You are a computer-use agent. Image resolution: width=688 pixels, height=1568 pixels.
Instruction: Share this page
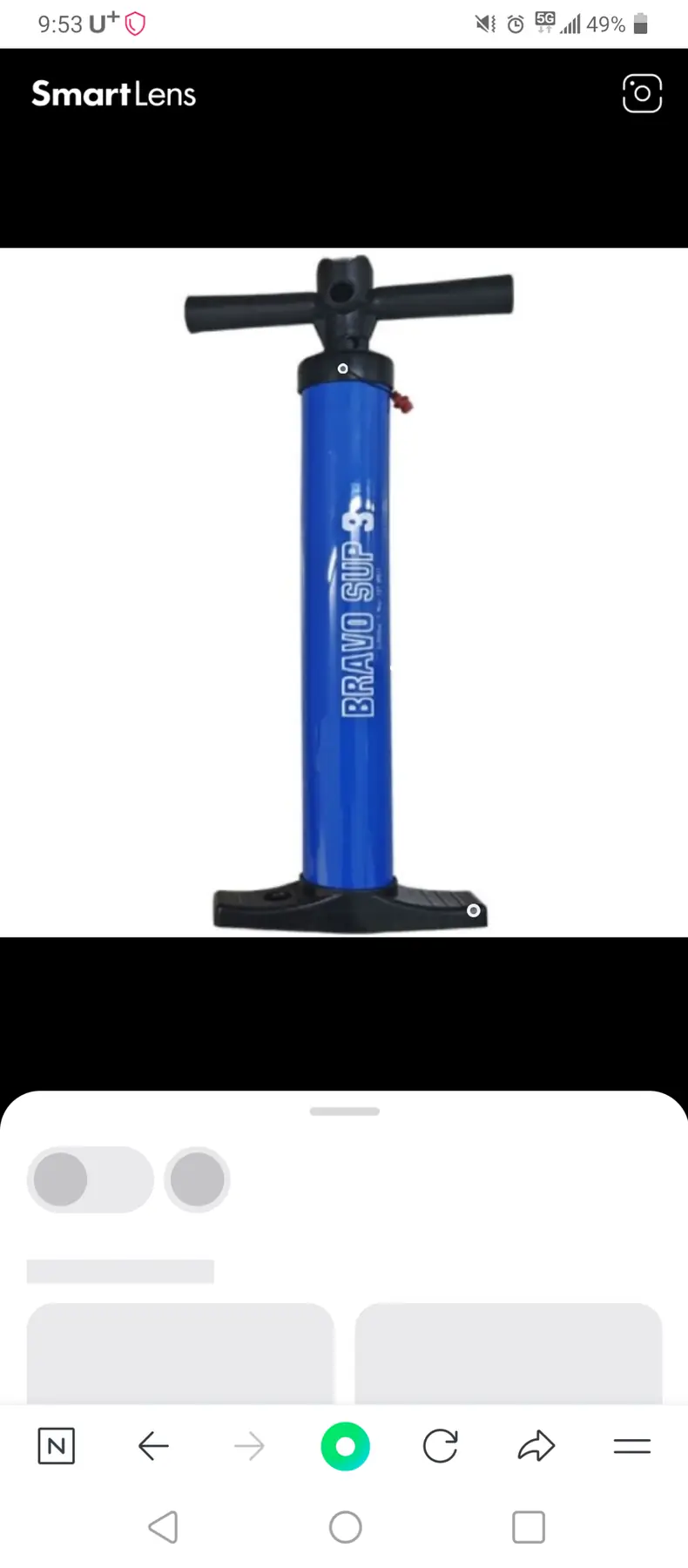click(536, 1447)
